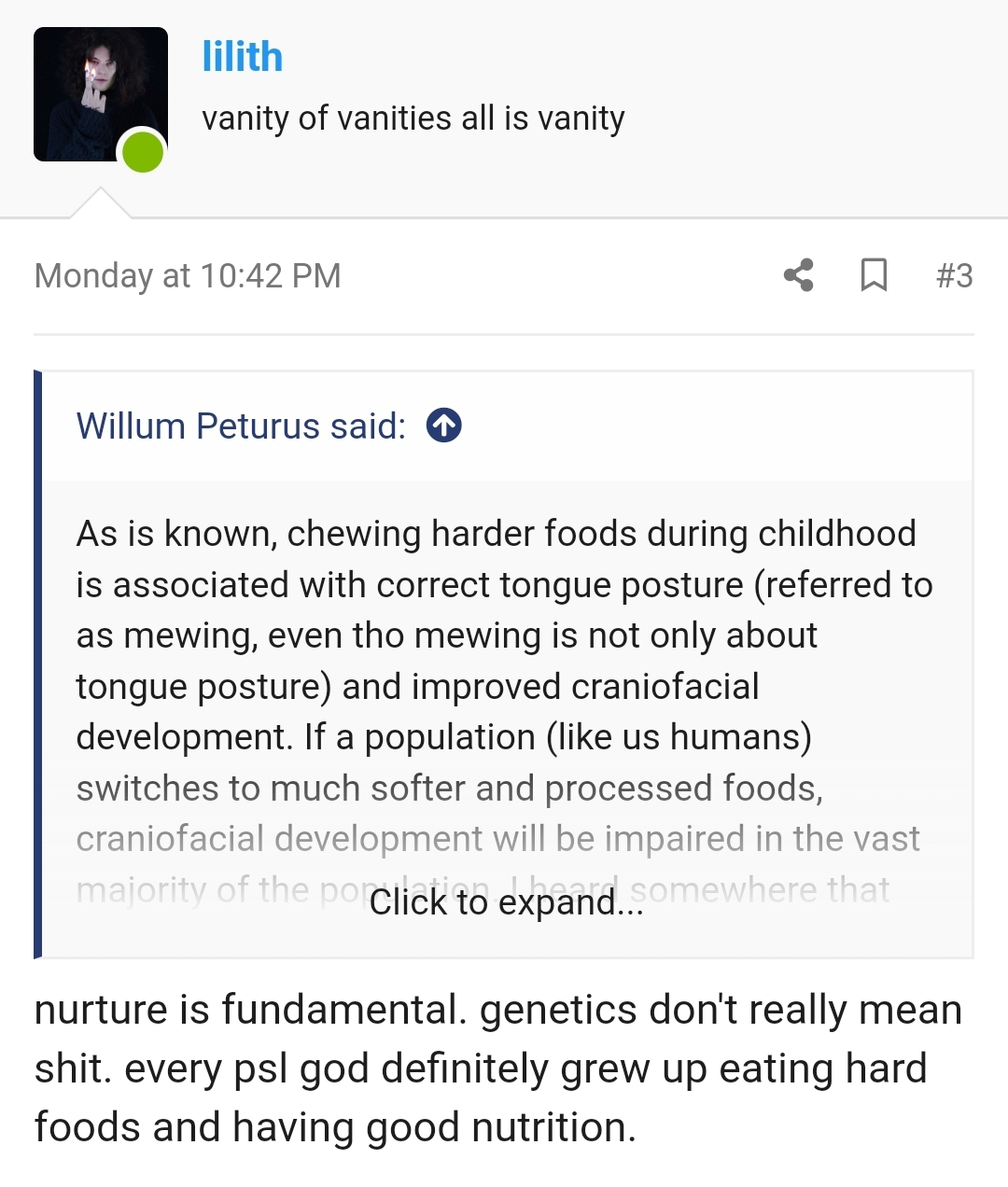
Task: Open the Monday 10:42 PM timestamp link
Action: (188, 275)
